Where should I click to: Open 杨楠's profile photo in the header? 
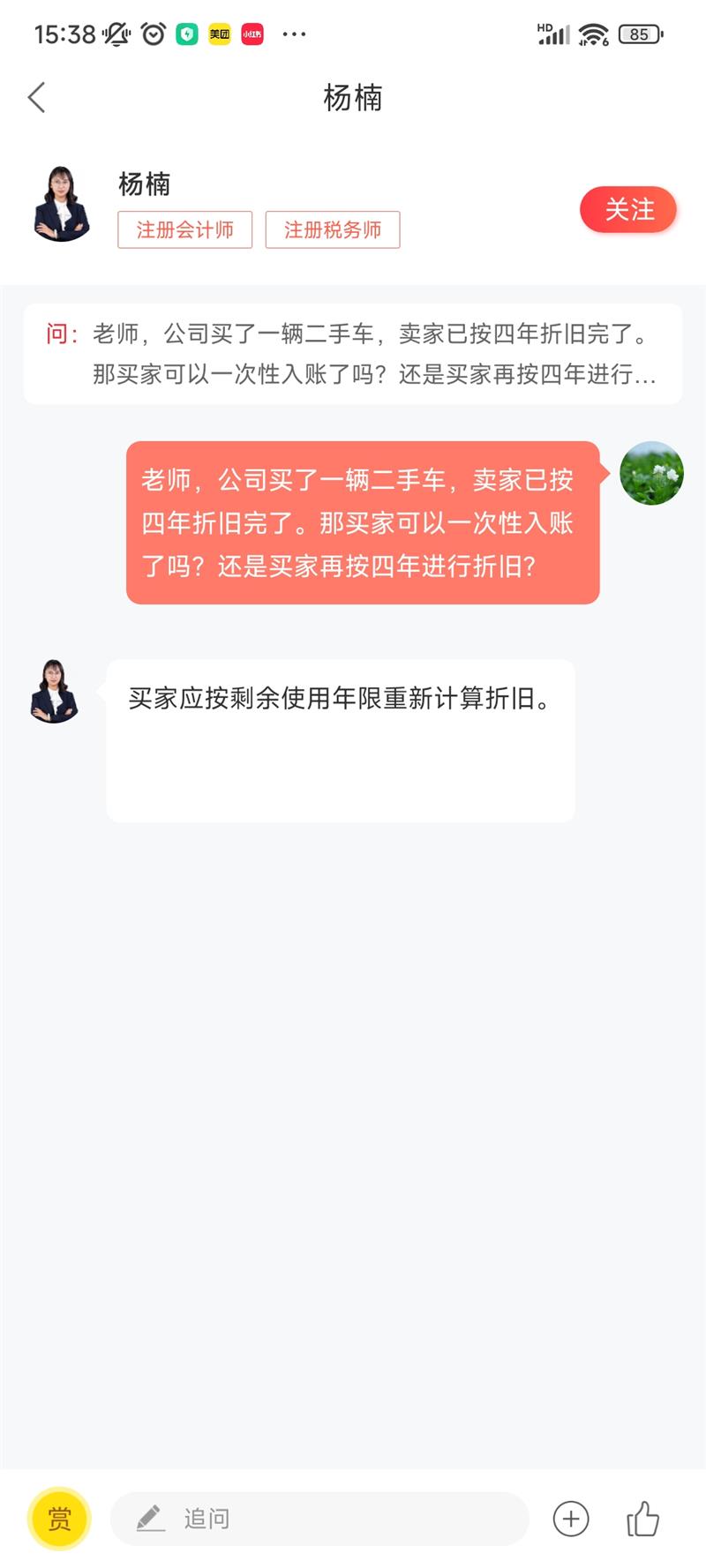click(x=61, y=205)
